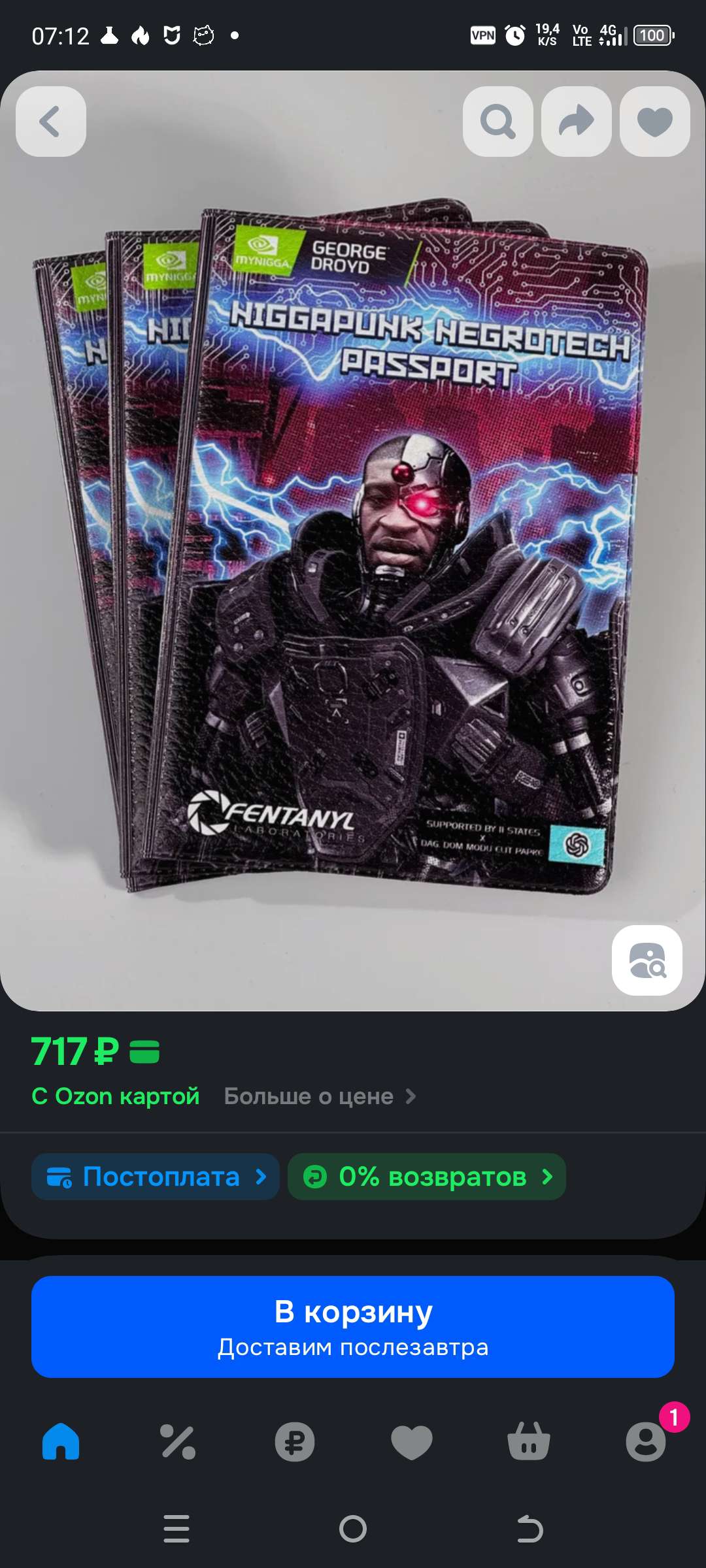706x1568 pixels.
Task: Go back from the product page
Action: pyautogui.click(x=51, y=122)
